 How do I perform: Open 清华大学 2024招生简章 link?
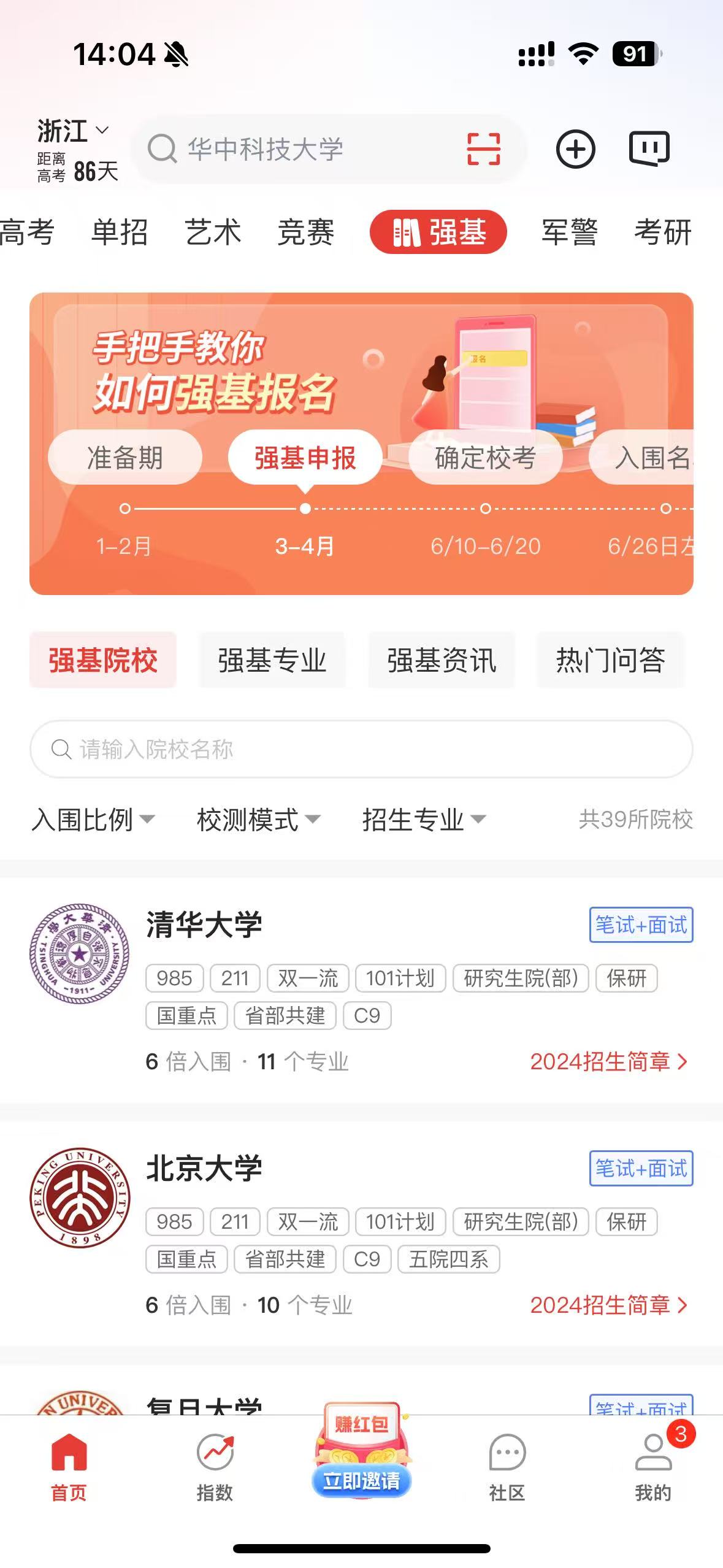coord(608,1061)
